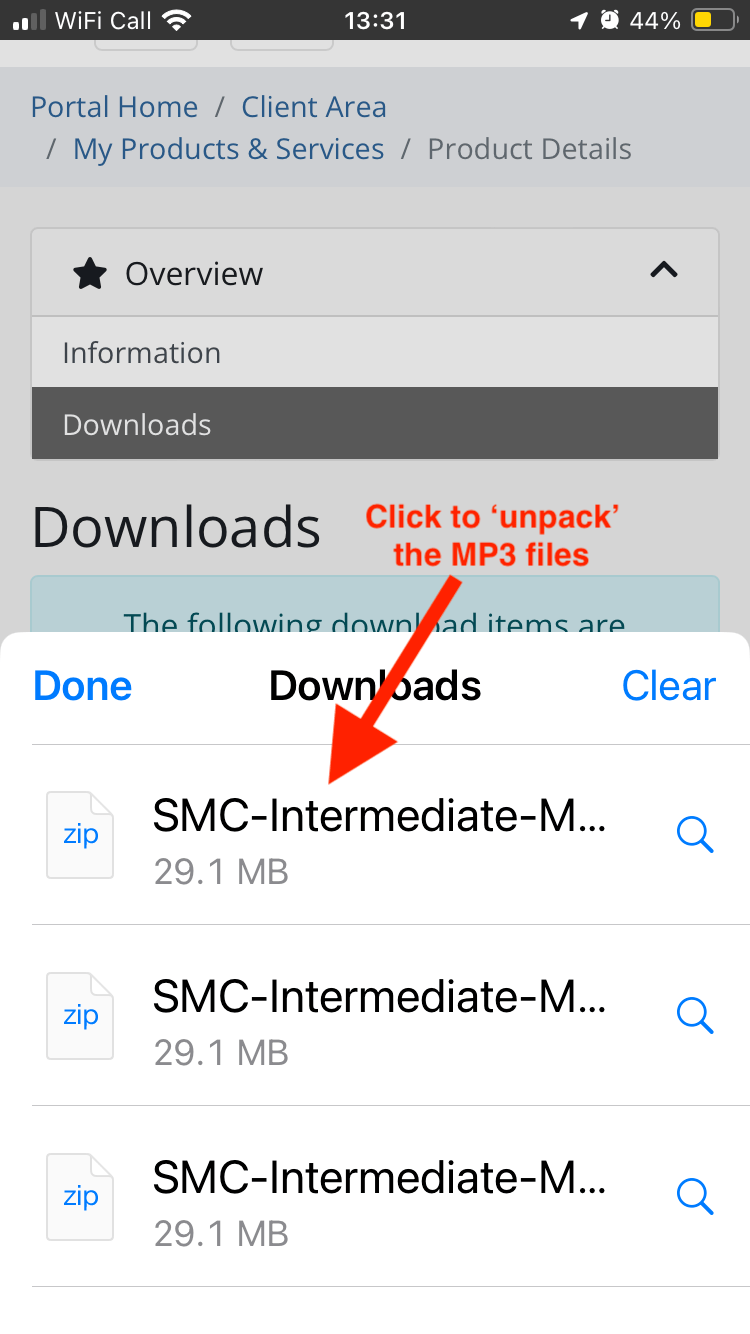Open the second SMC-Intermediate zip file

pyautogui.click(x=378, y=1016)
